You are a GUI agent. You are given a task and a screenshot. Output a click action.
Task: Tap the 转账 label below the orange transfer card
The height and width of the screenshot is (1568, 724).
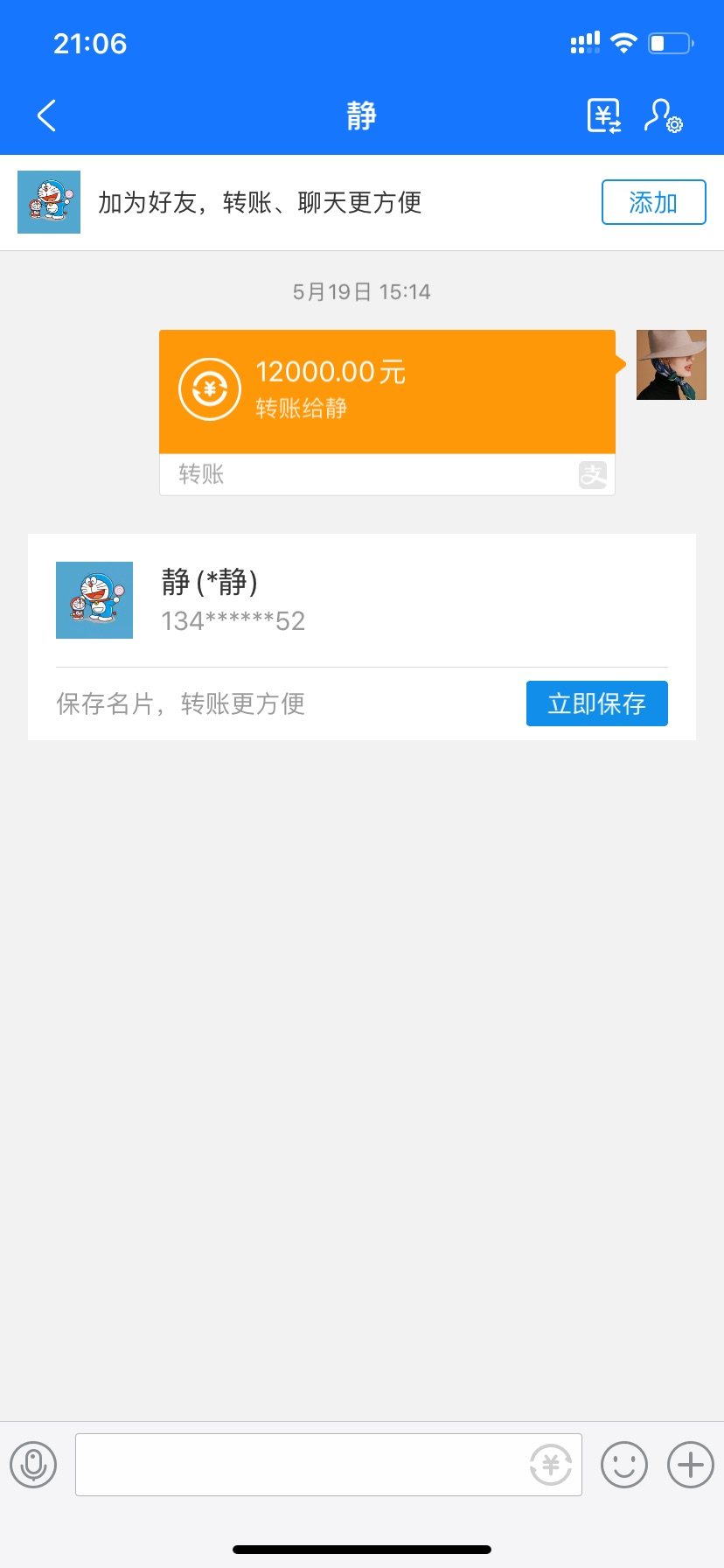tap(198, 474)
